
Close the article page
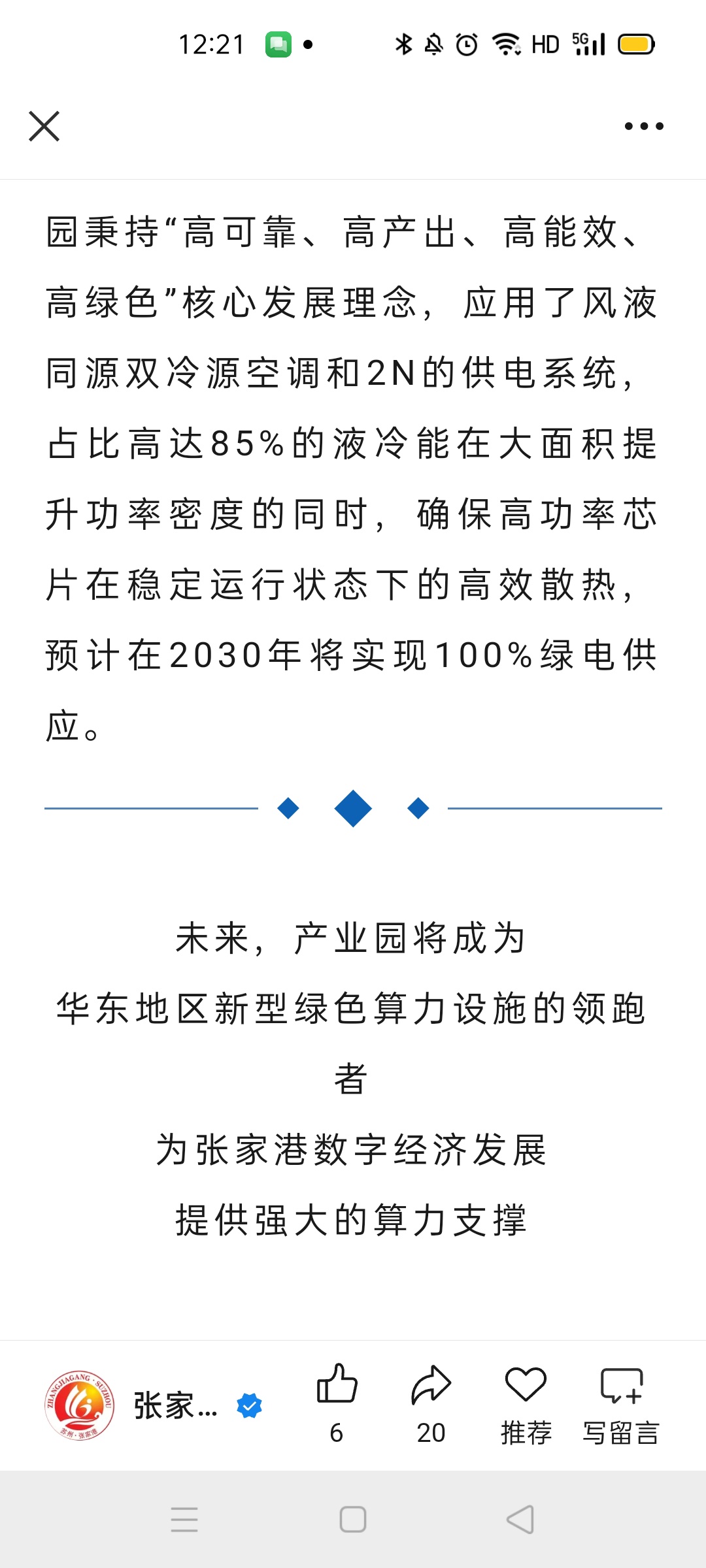pyautogui.click(x=44, y=126)
